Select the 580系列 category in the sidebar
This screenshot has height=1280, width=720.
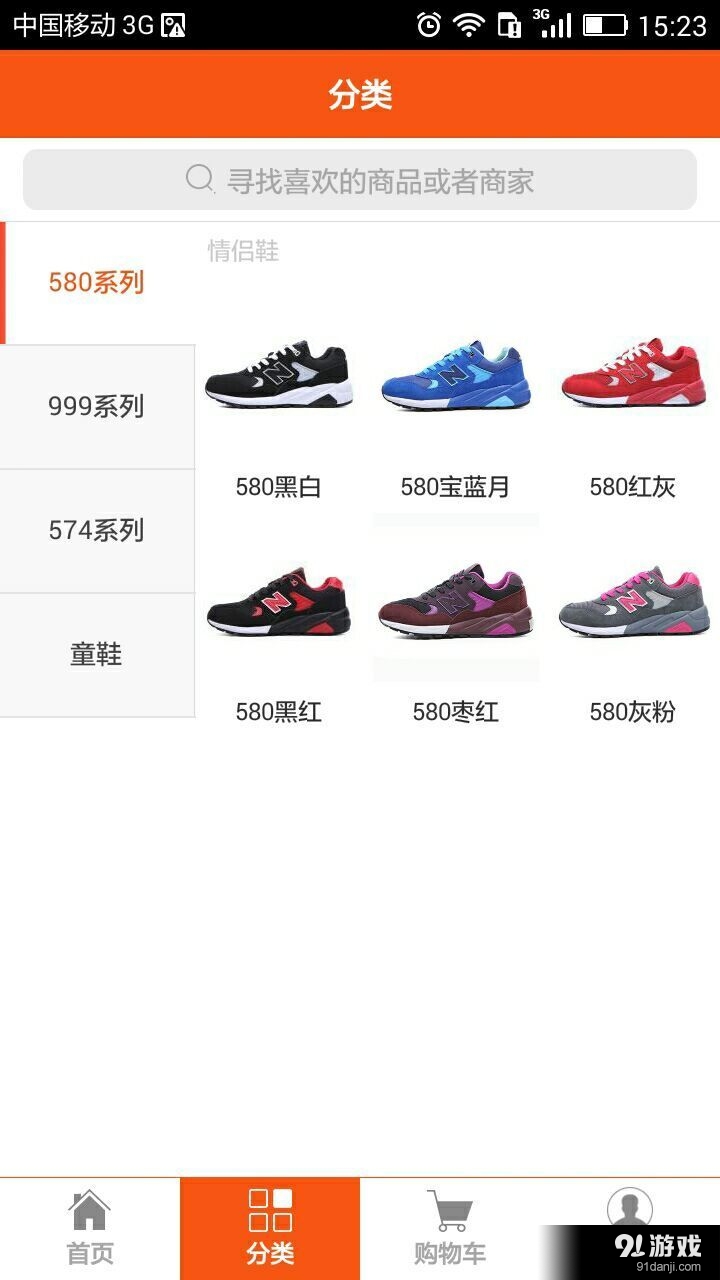[97, 283]
